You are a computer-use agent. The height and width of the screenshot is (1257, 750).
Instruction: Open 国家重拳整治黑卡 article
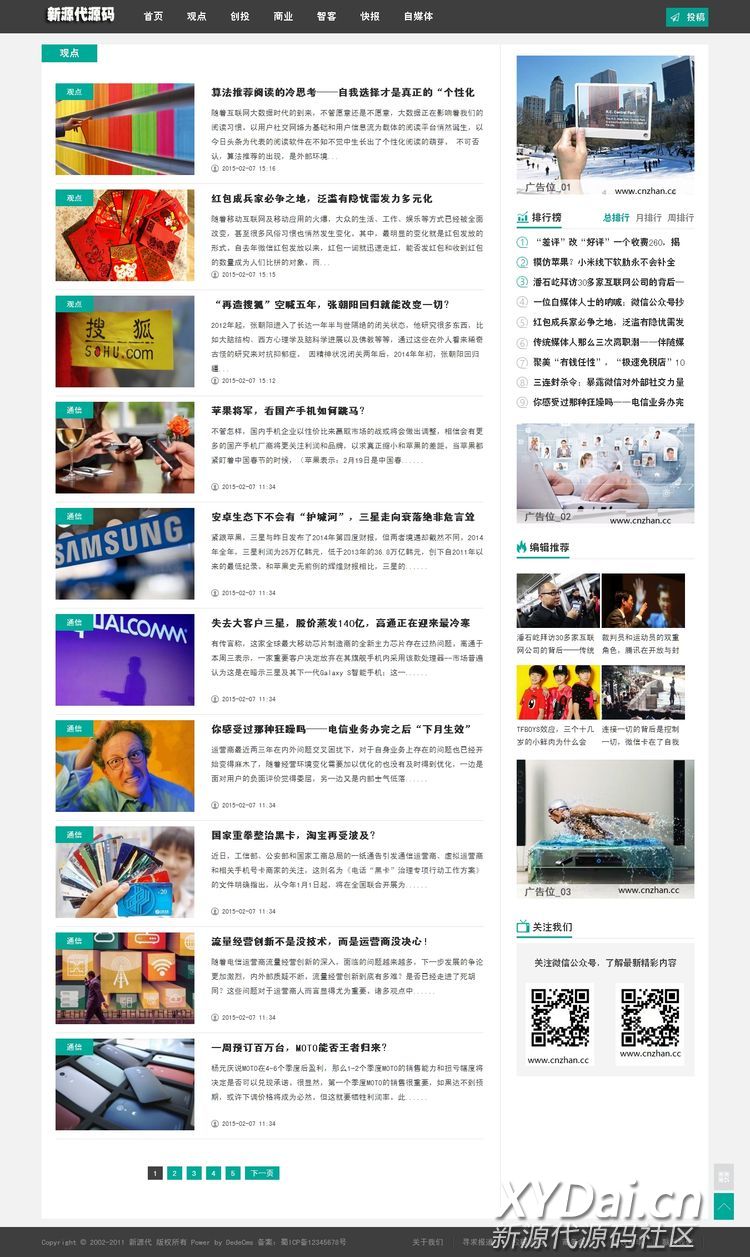[x=292, y=834]
